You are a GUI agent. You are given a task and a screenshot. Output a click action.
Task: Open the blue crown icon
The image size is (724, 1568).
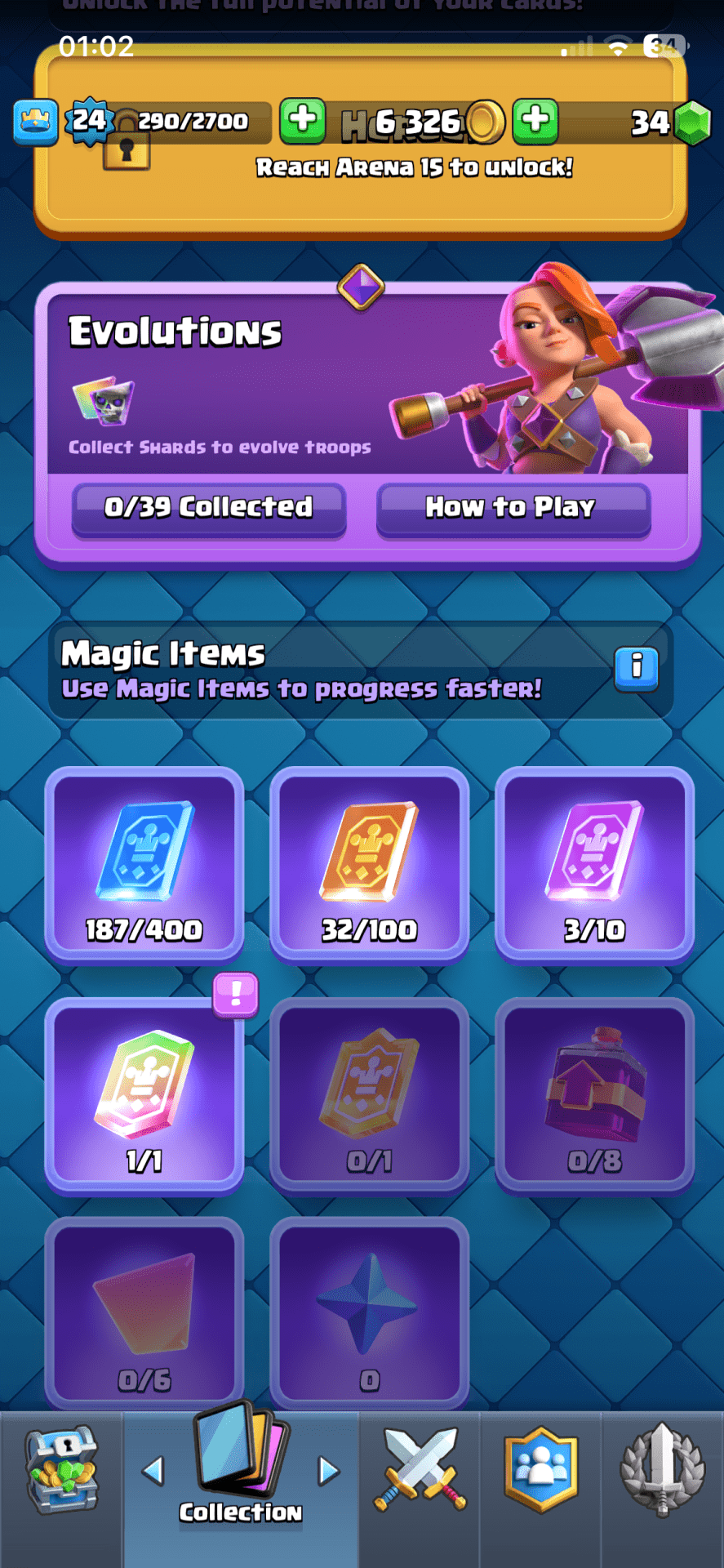click(x=36, y=121)
